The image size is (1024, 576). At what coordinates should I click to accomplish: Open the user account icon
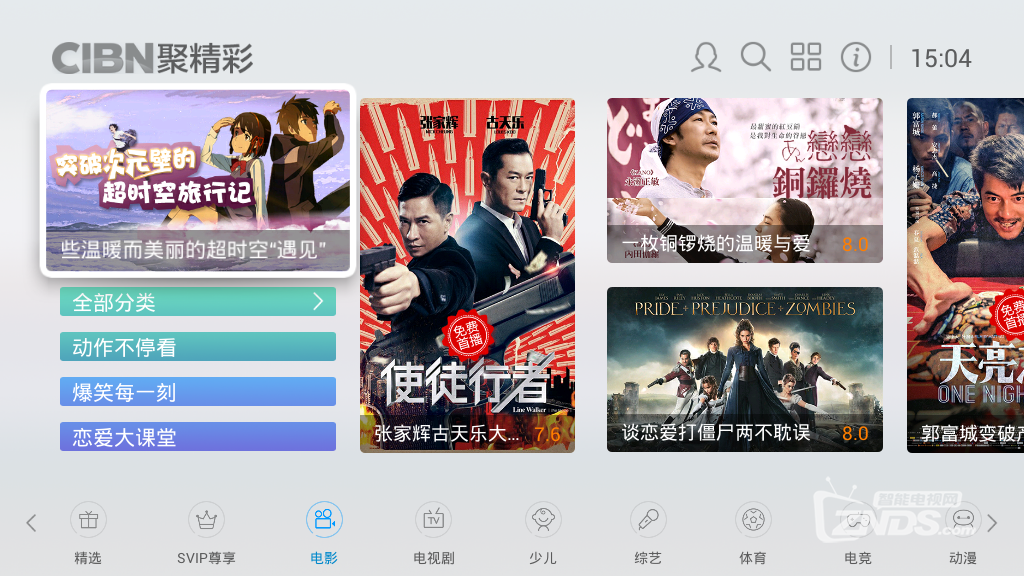click(x=706, y=58)
